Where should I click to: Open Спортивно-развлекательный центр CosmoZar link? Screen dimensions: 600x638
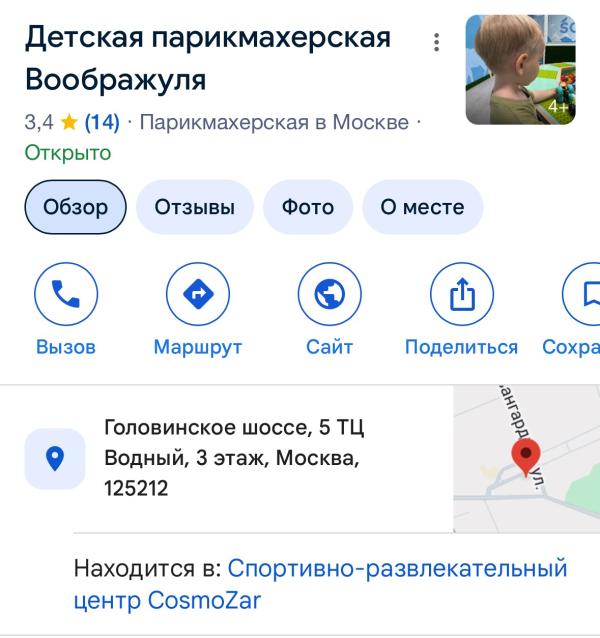pyautogui.click(x=320, y=586)
